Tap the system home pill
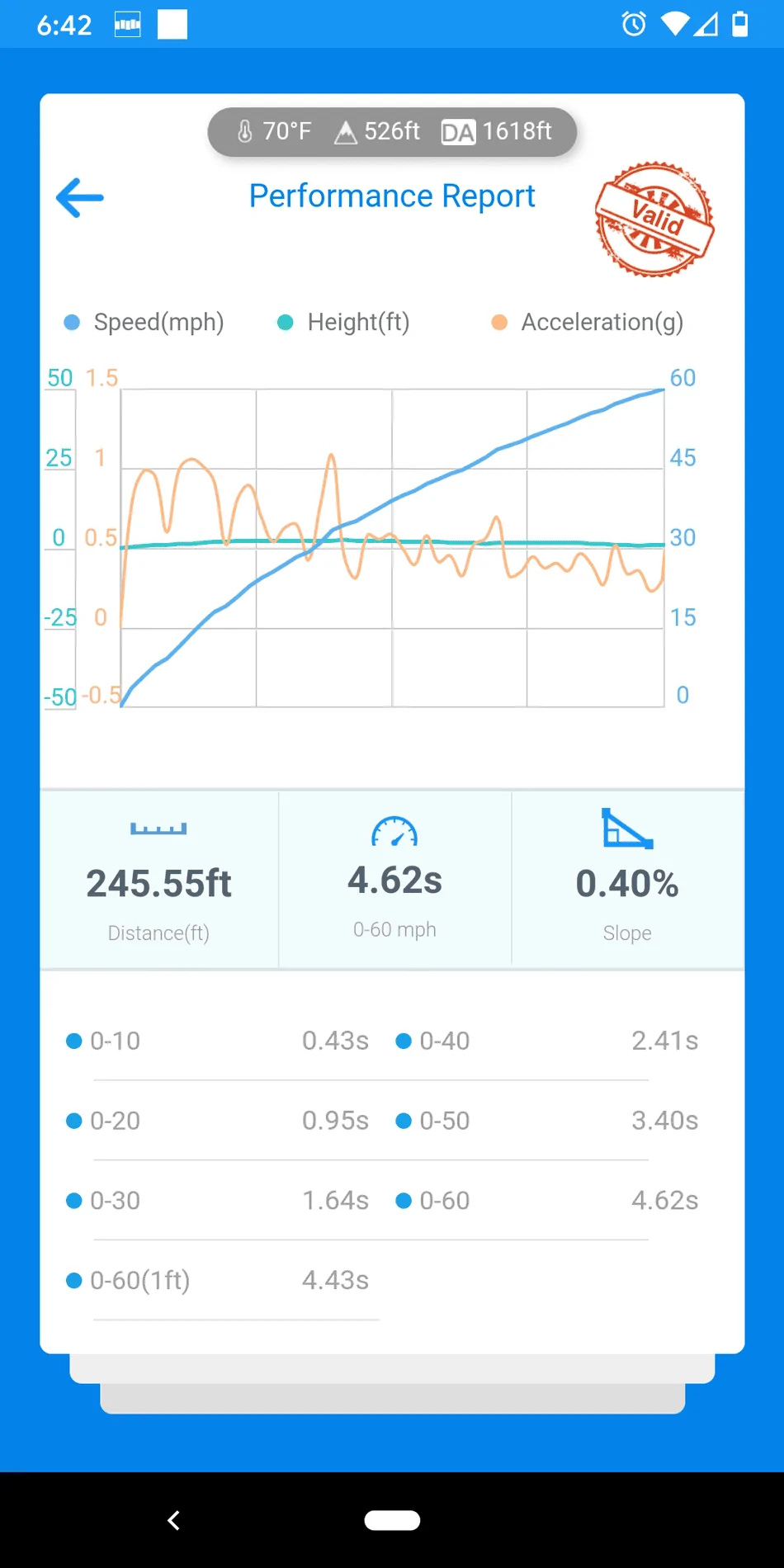Image resolution: width=784 pixels, height=1568 pixels. (x=392, y=1520)
